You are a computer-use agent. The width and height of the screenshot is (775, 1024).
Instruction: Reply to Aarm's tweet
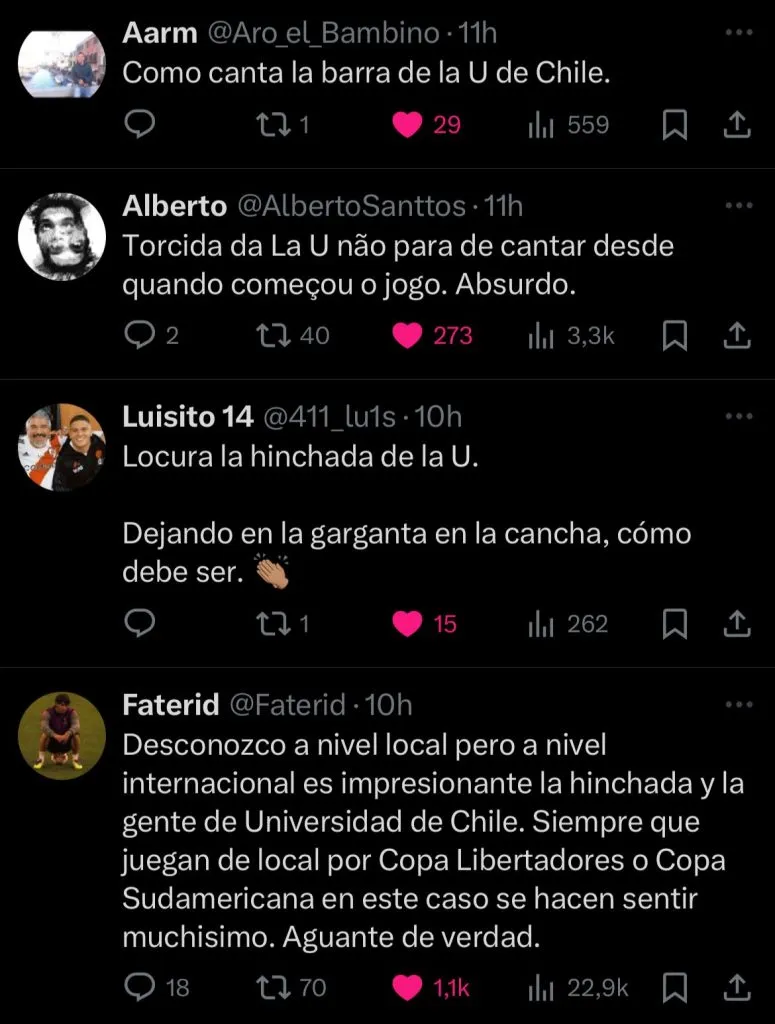click(140, 125)
